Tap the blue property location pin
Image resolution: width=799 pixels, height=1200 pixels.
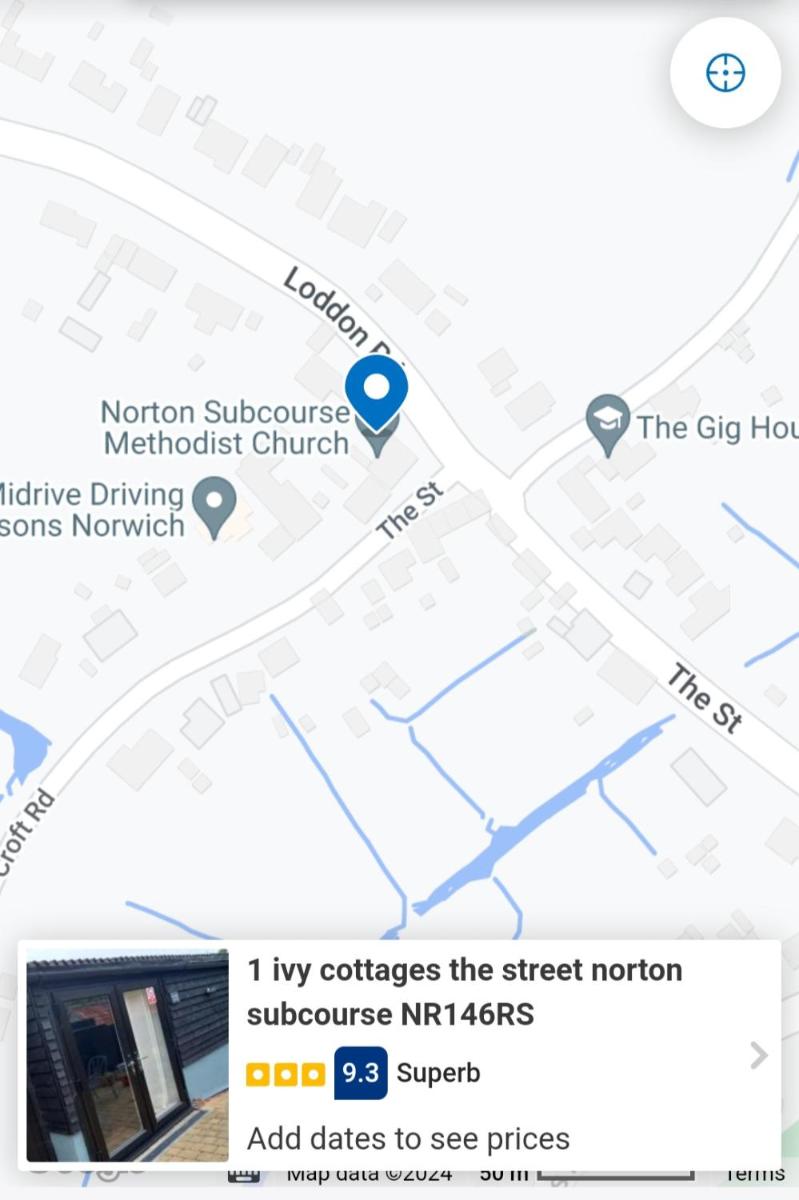pyautogui.click(x=376, y=388)
